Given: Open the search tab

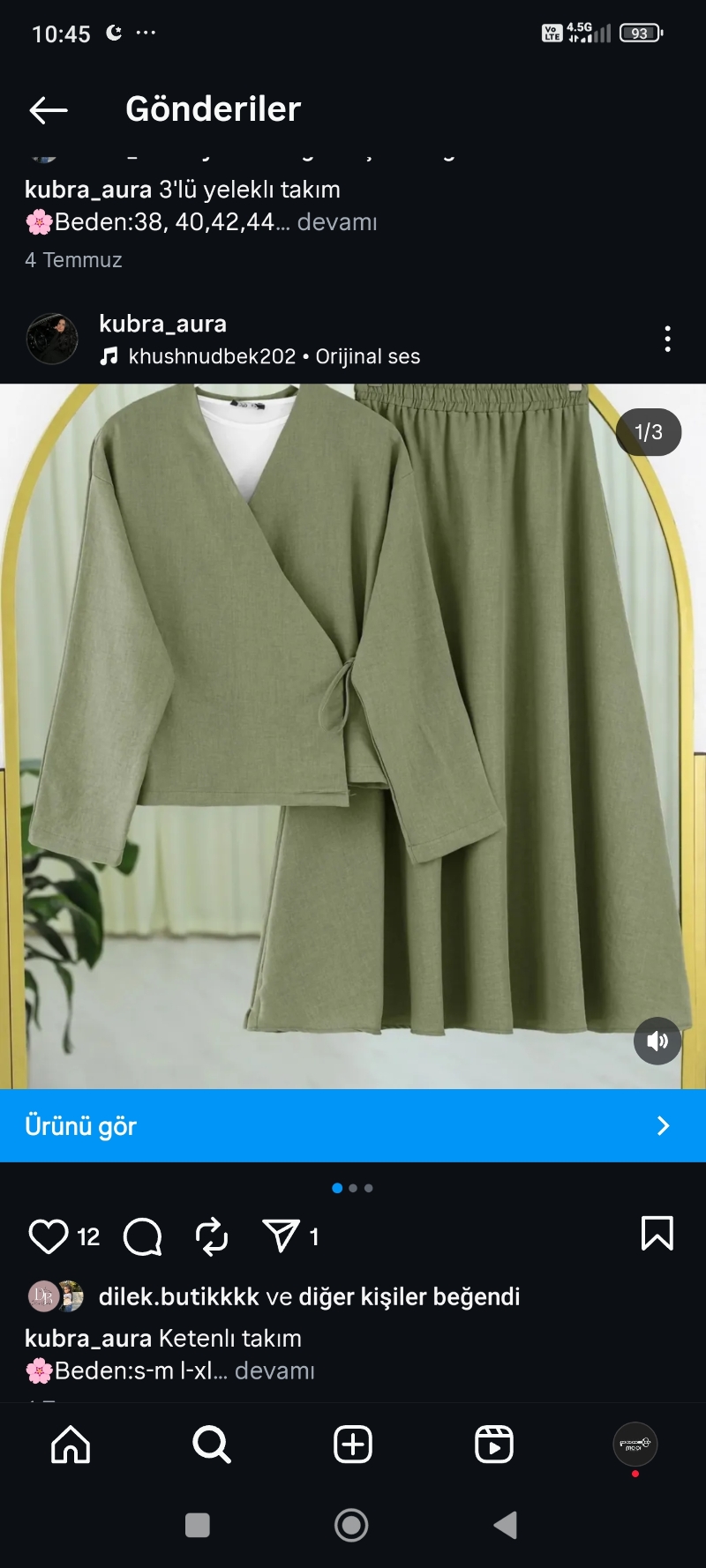Looking at the screenshot, I should [212, 1445].
